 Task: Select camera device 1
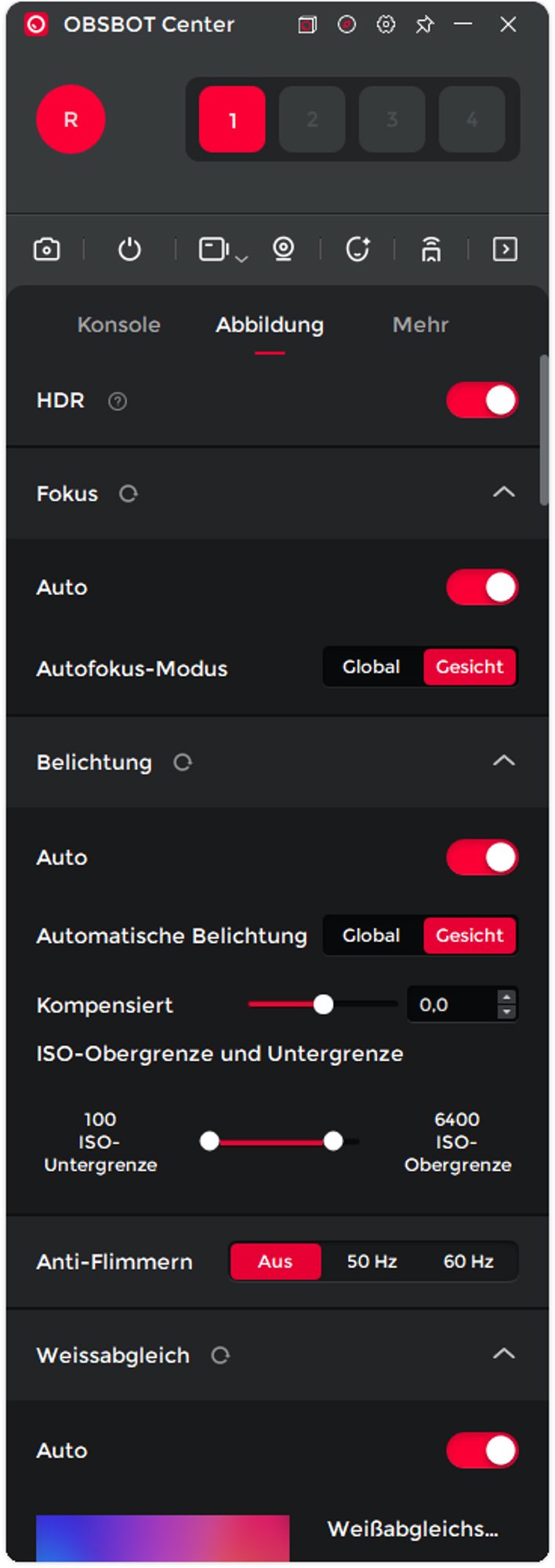tap(232, 120)
